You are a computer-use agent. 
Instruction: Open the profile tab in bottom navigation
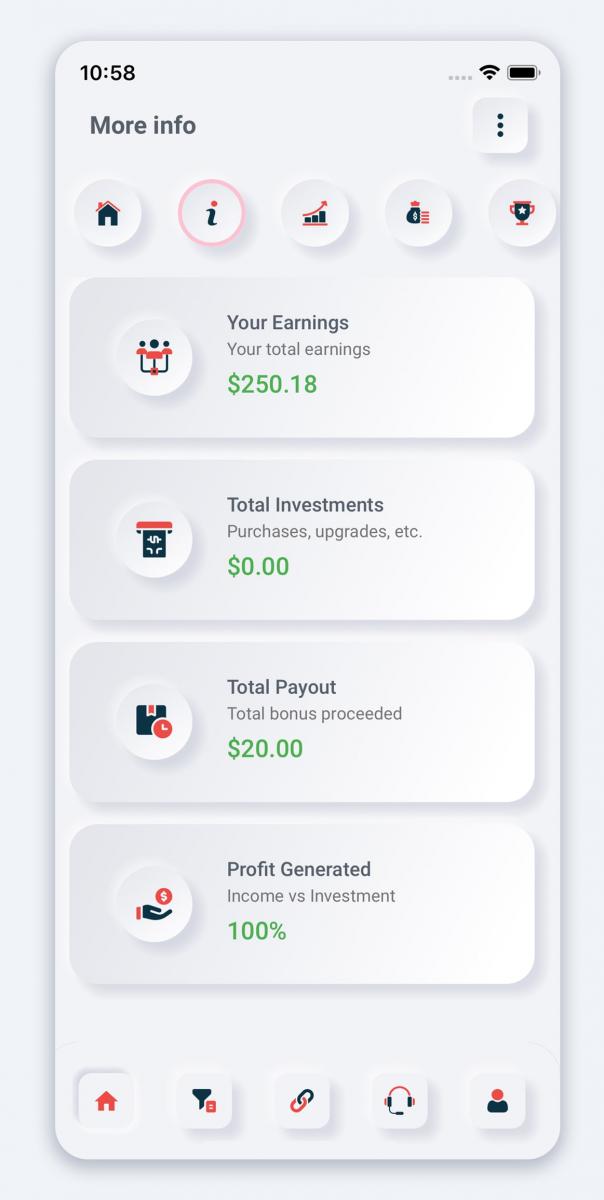point(497,1101)
